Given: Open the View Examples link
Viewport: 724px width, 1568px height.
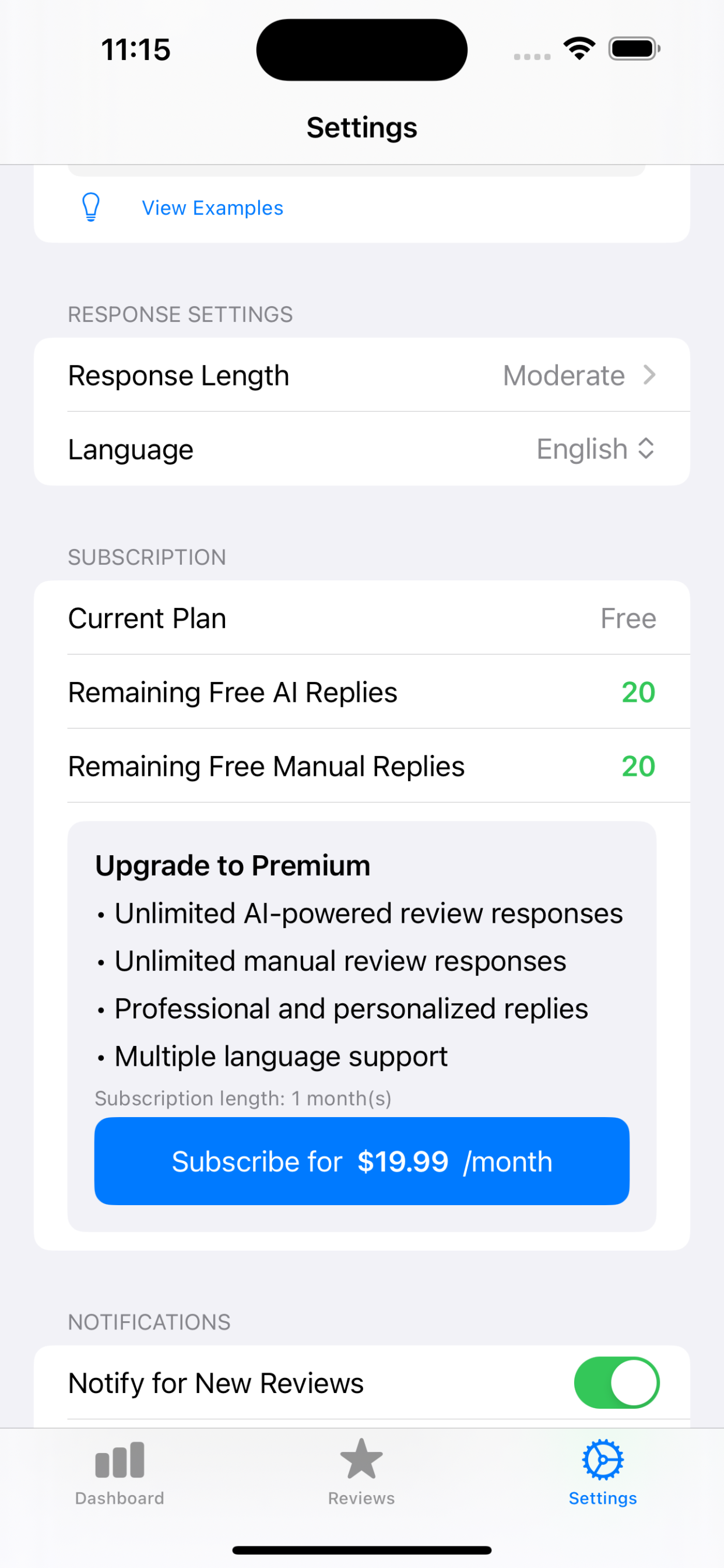Looking at the screenshot, I should (212, 208).
